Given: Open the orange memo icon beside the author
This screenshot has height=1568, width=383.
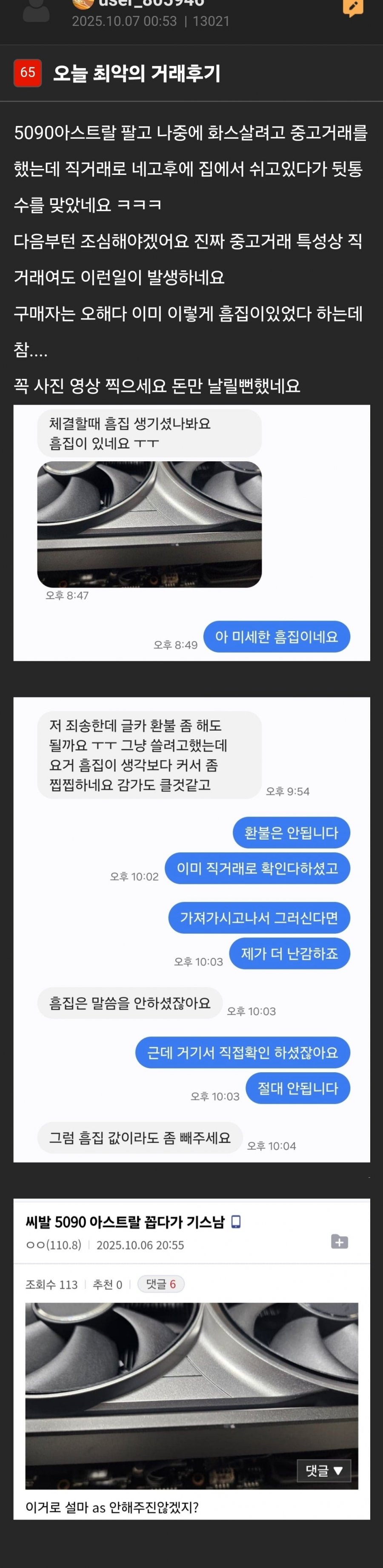Looking at the screenshot, I should pyautogui.click(x=352, y=8).
